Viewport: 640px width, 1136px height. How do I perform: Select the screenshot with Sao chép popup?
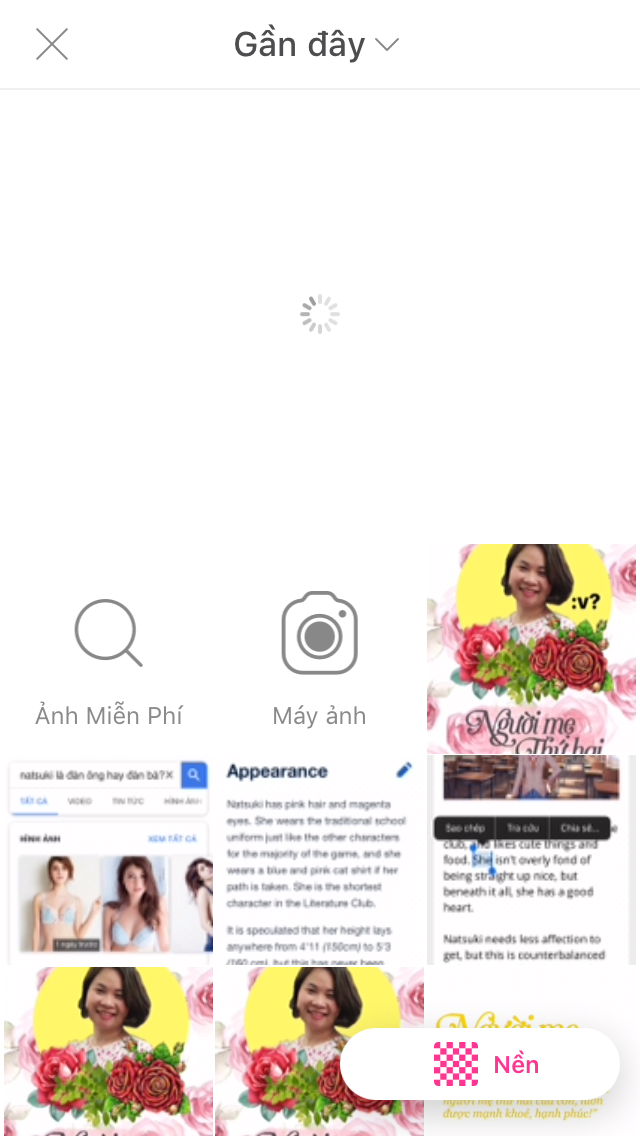532,860
